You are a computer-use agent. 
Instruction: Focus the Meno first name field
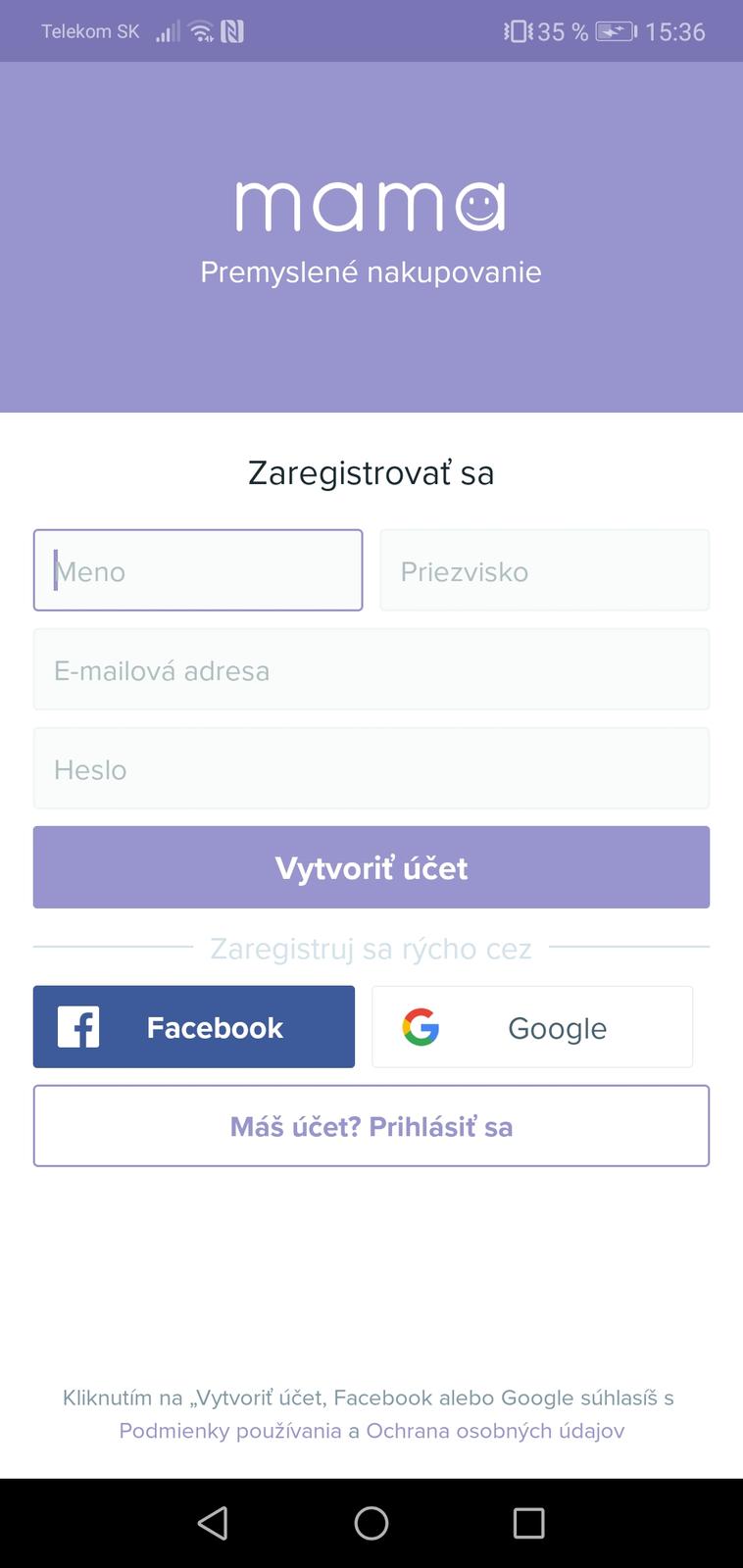pos(197,570)
